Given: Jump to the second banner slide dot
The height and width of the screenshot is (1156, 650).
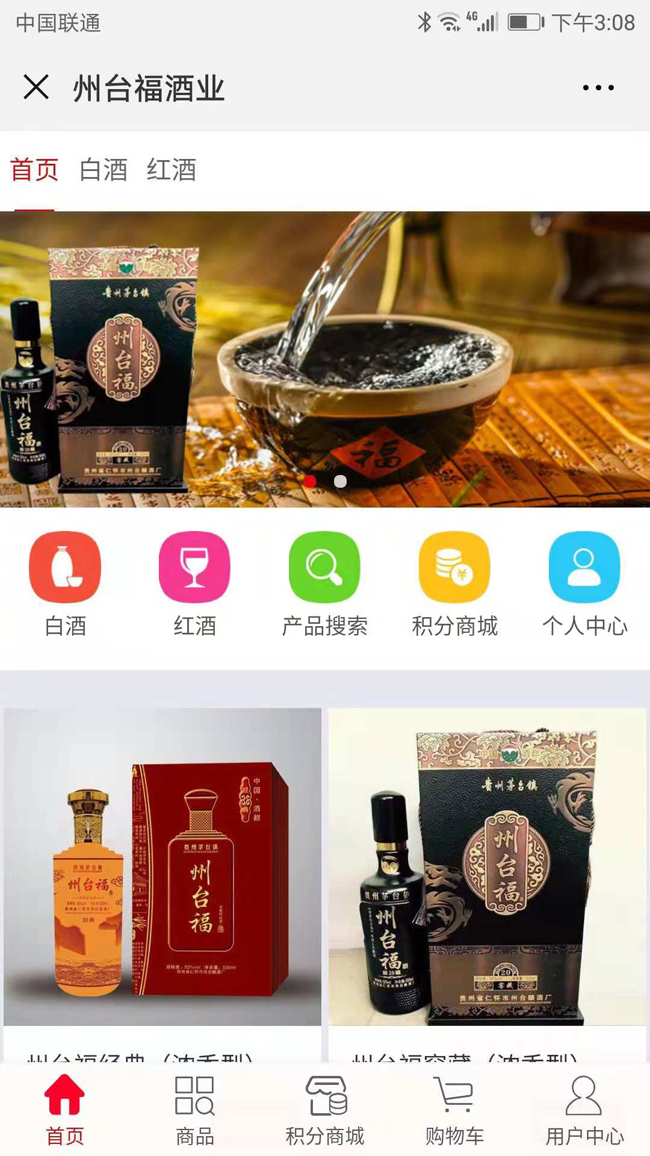Looking at the screenshot, I should (x=340, y=482).
